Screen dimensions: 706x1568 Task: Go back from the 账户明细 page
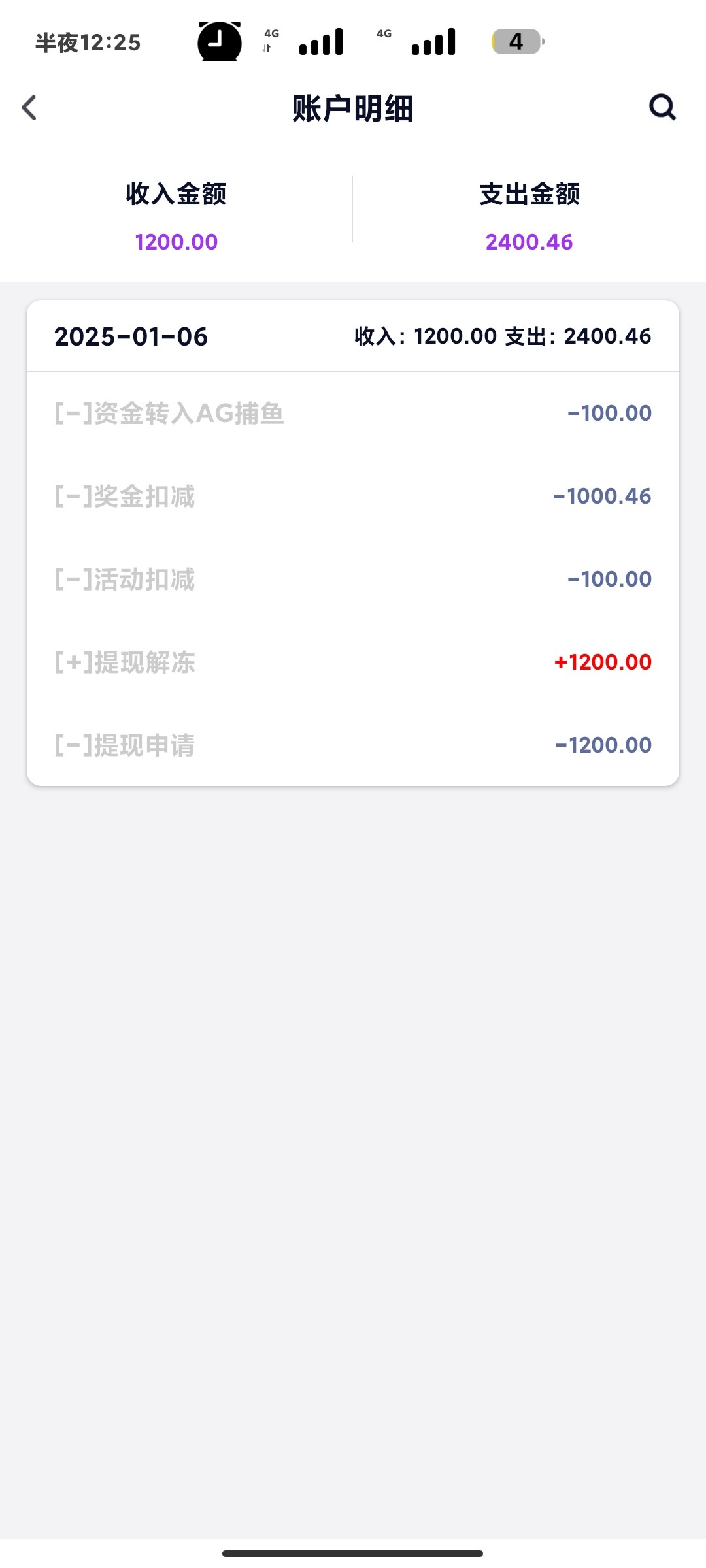pyautogui.click(x=29, y=108)
